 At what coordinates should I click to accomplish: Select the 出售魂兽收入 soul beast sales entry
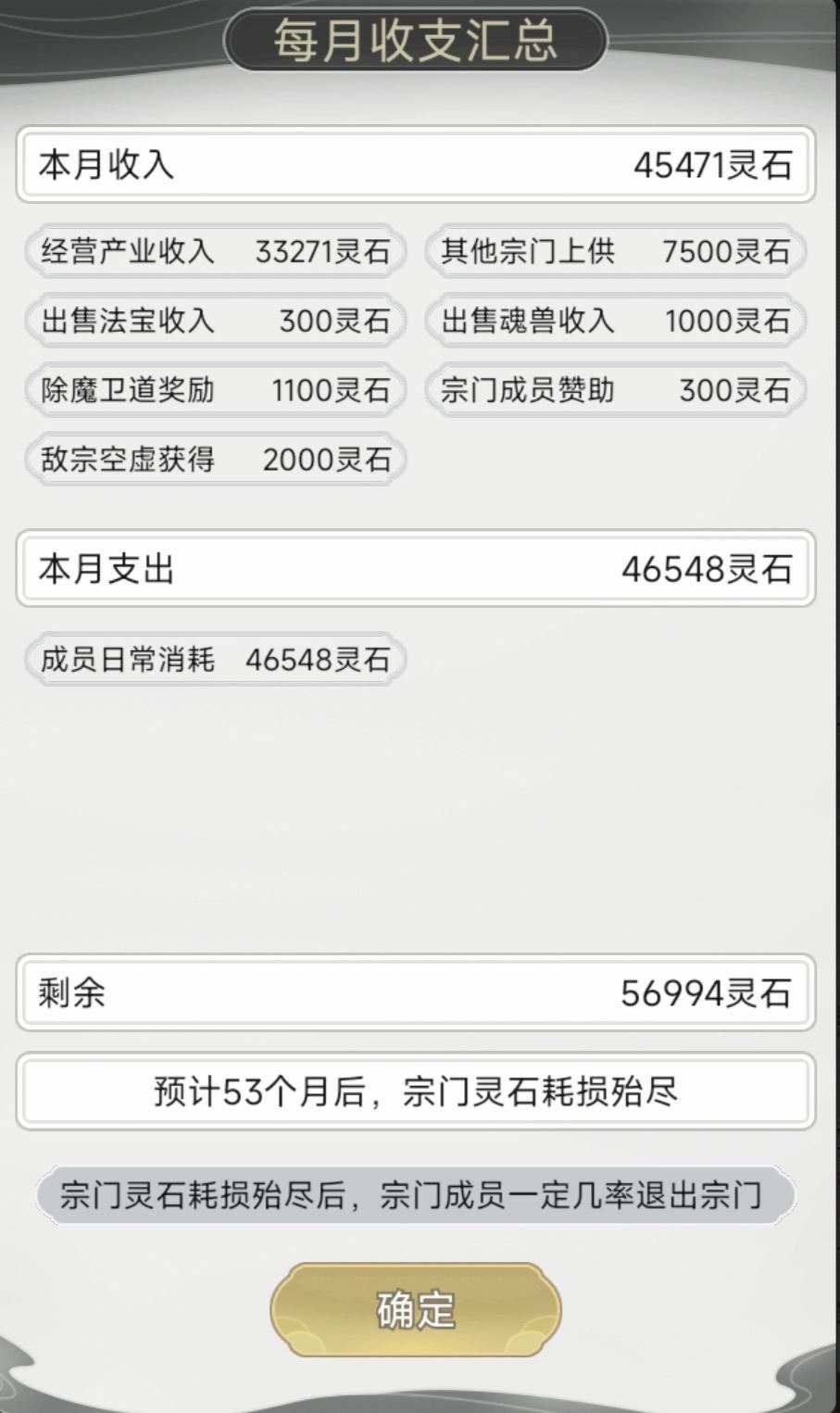click(x=614, y=320)
